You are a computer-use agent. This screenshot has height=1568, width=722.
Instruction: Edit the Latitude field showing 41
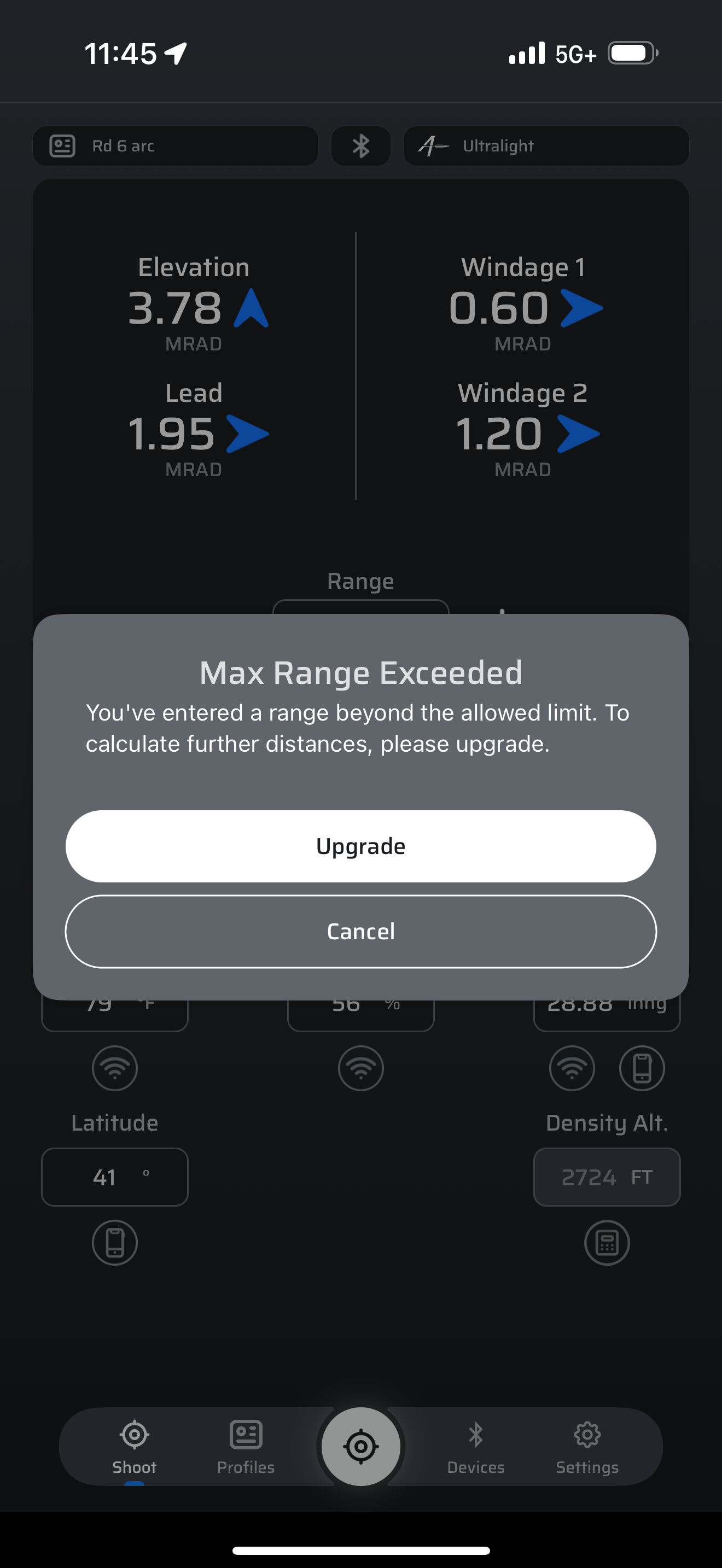pos(114,1177)
